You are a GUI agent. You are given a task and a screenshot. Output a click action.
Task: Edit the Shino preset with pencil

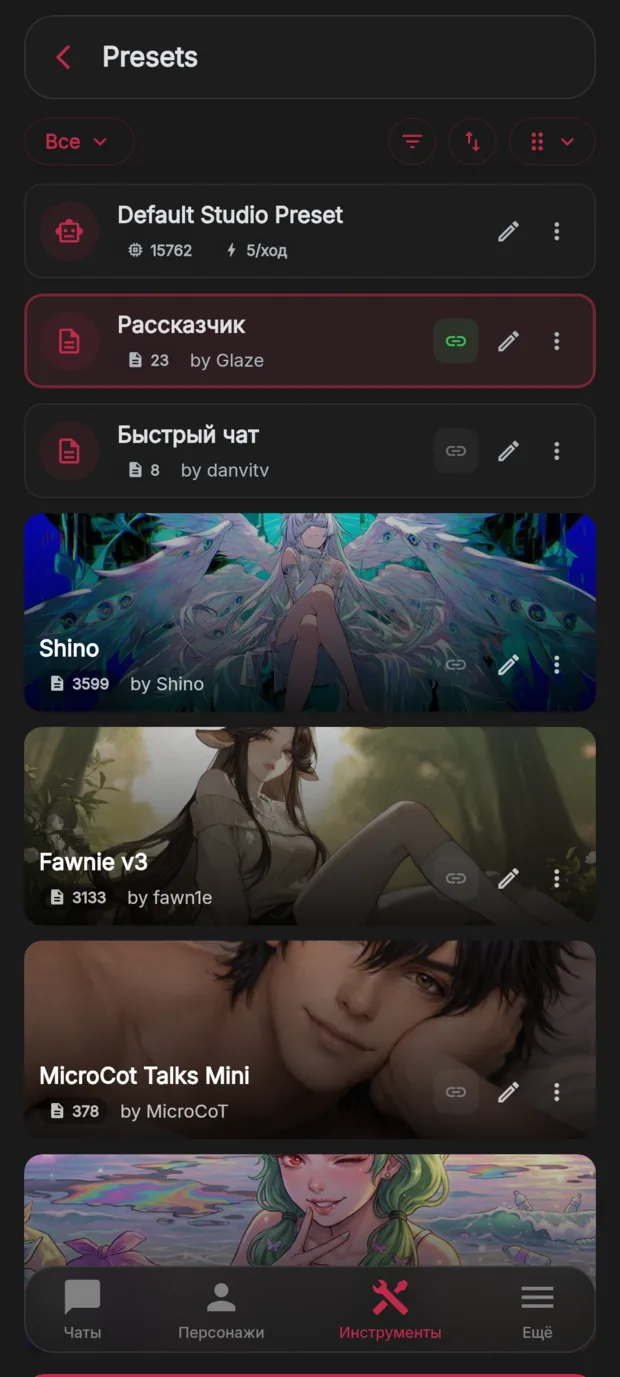point(508,664)
